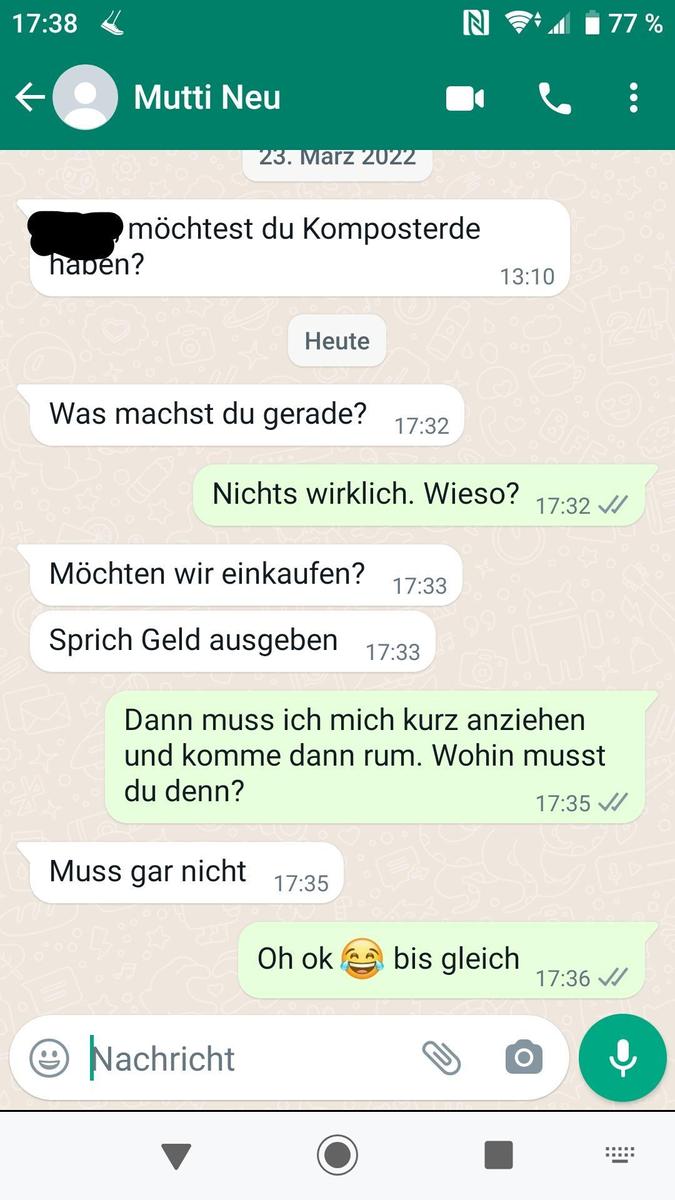Open the camera from the message bar
This screenshot has height=1200, width=675.
coord(523,1057)
